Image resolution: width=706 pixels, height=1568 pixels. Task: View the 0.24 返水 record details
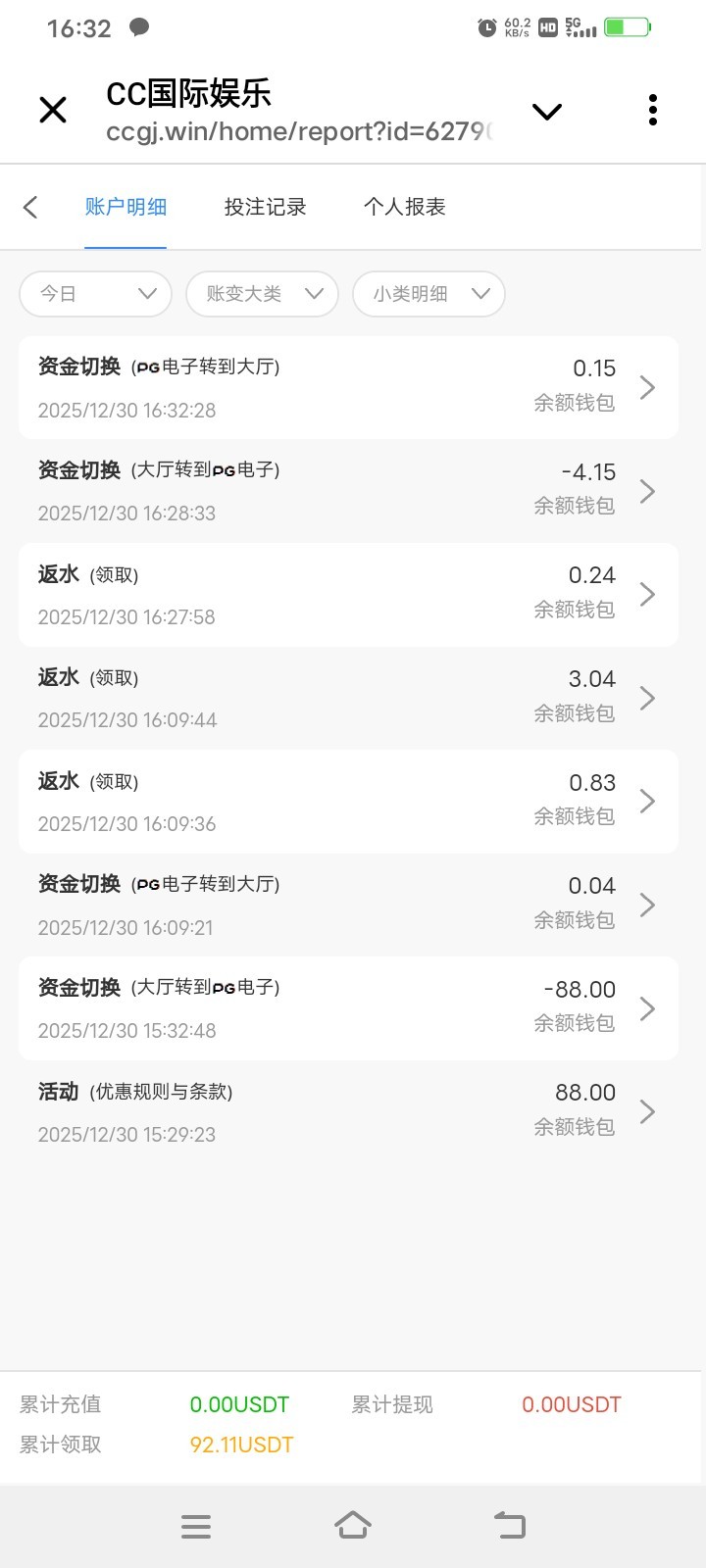pos(348,595)
